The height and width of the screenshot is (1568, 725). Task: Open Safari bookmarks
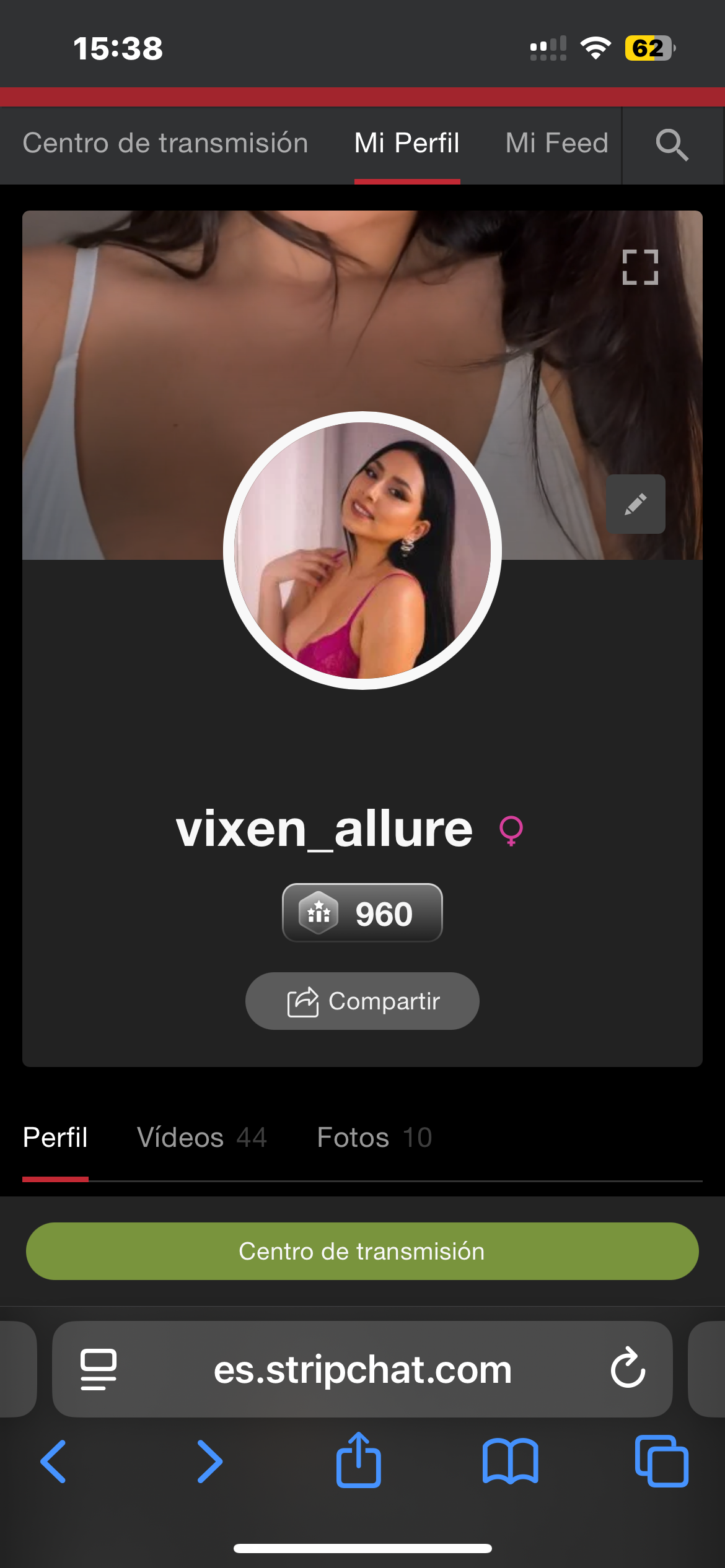(510, 1461)
